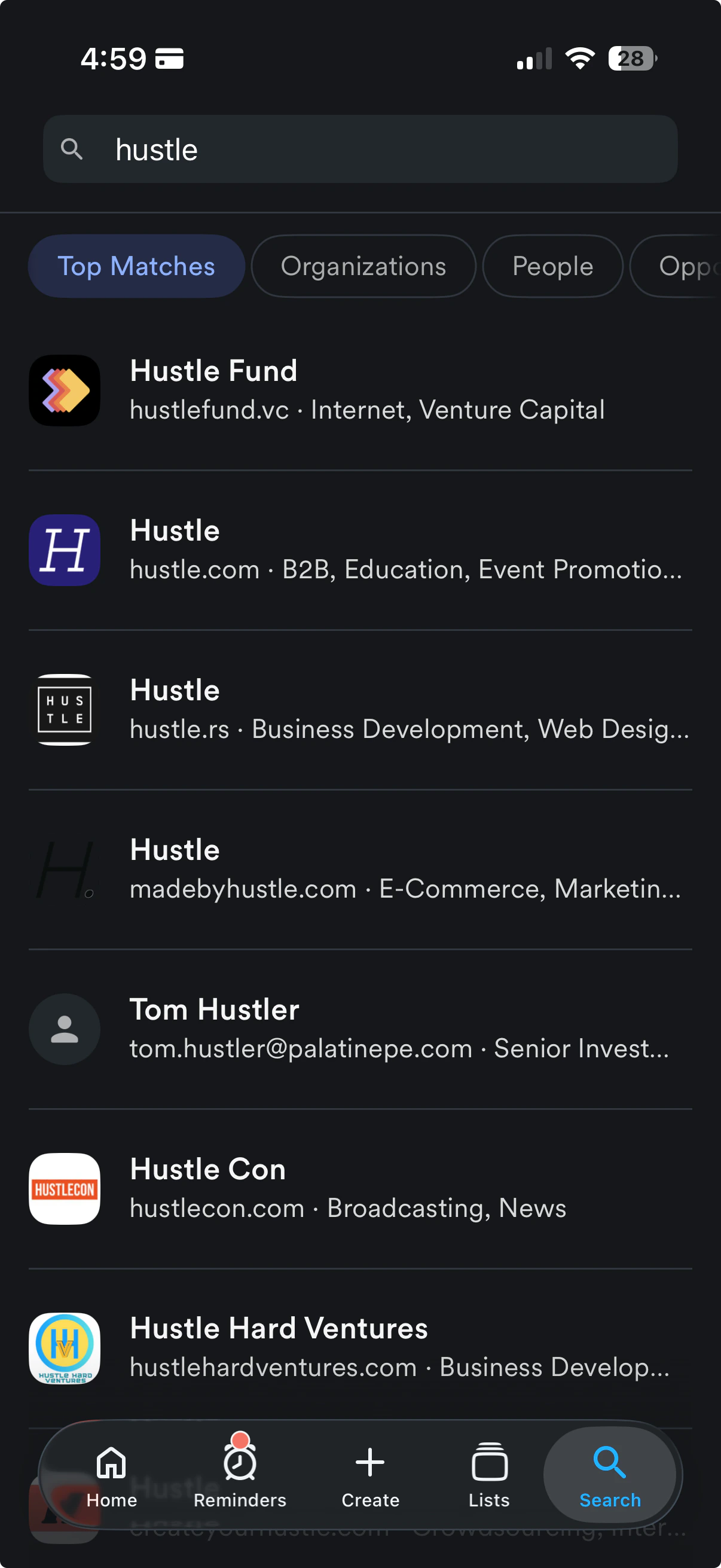Switch to the Organizations filter

363,266
